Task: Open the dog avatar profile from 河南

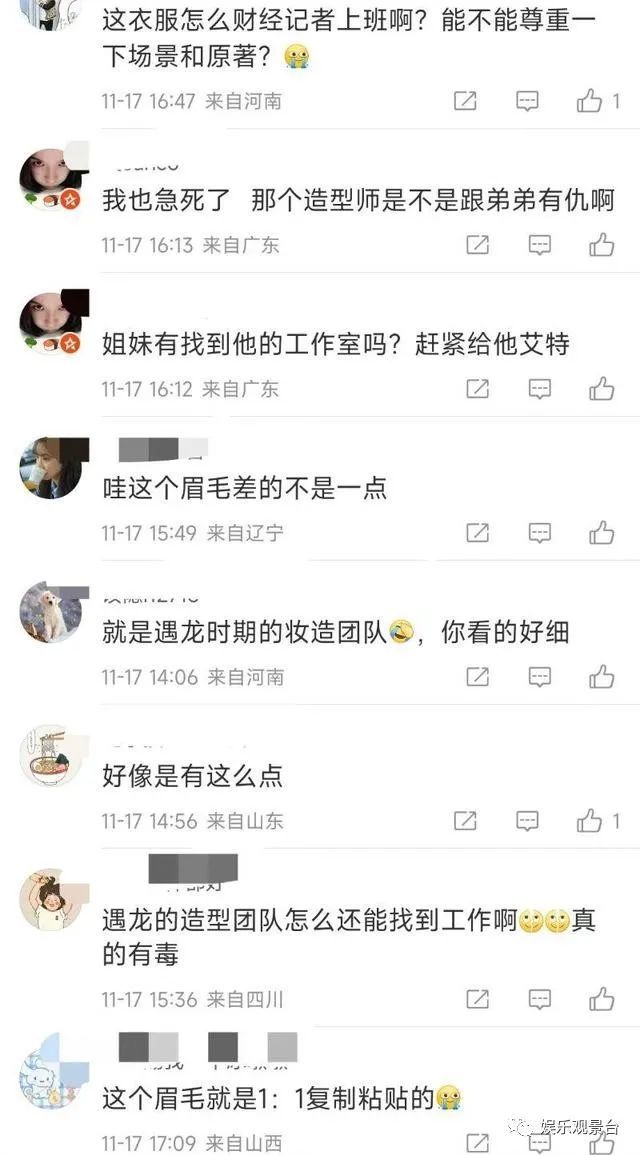Action: coord(50,611)
